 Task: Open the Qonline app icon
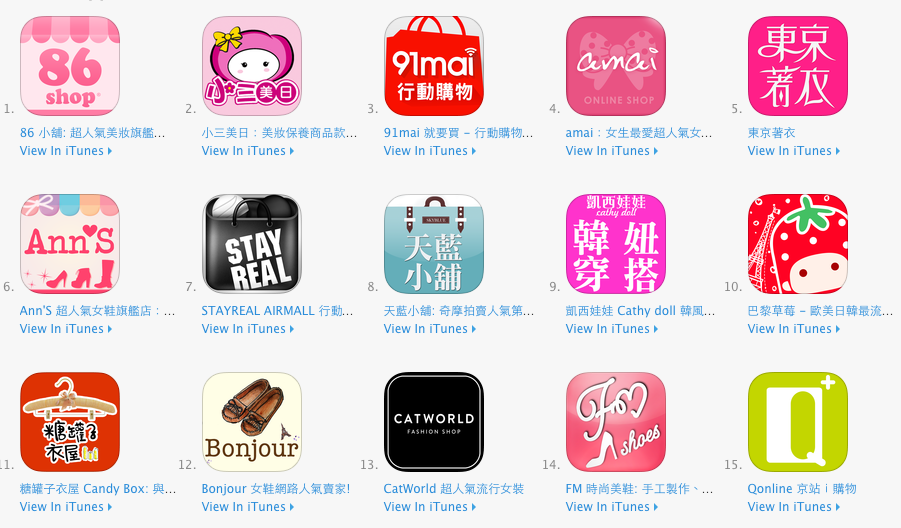coord(798,422)
